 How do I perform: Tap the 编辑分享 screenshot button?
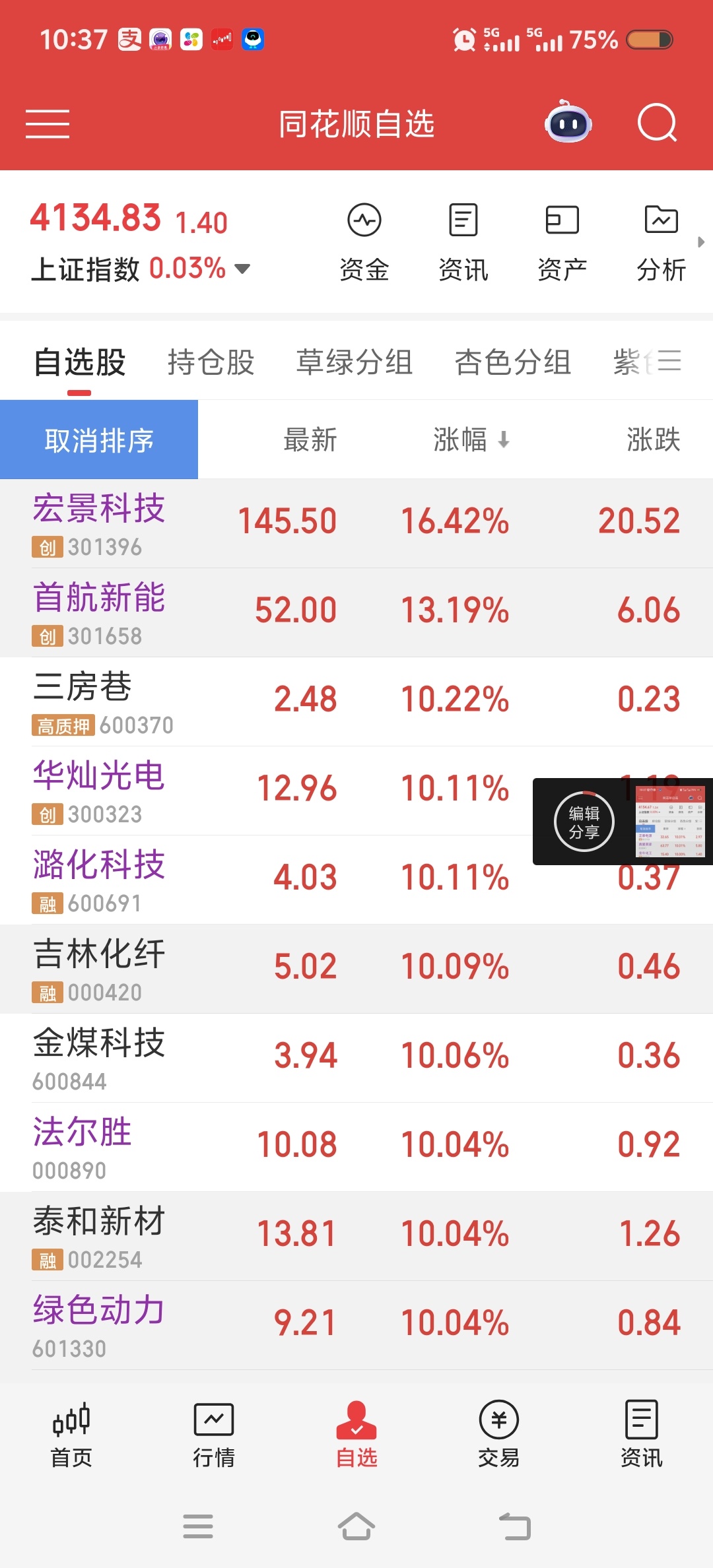[584, 822]
